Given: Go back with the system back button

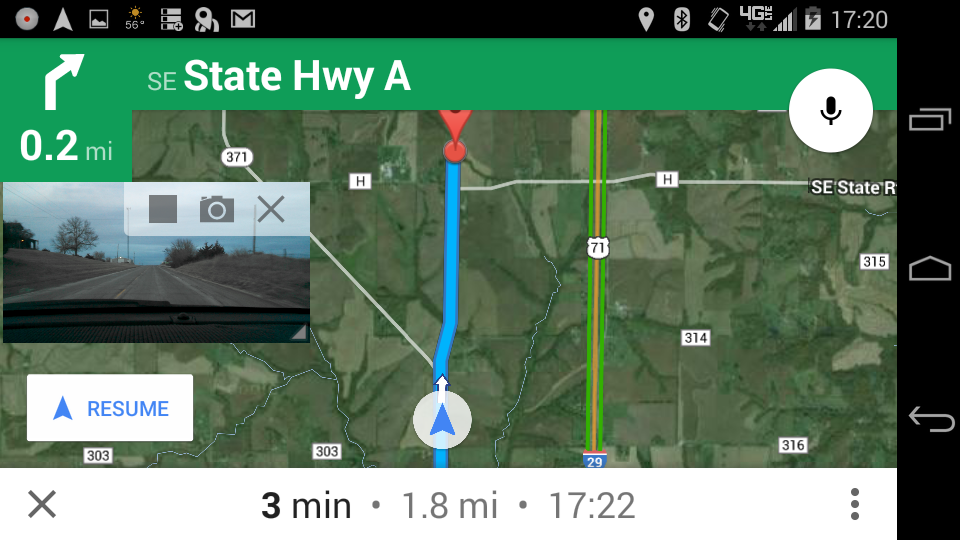Looking at the screenshot, I should tap(929, 419).
